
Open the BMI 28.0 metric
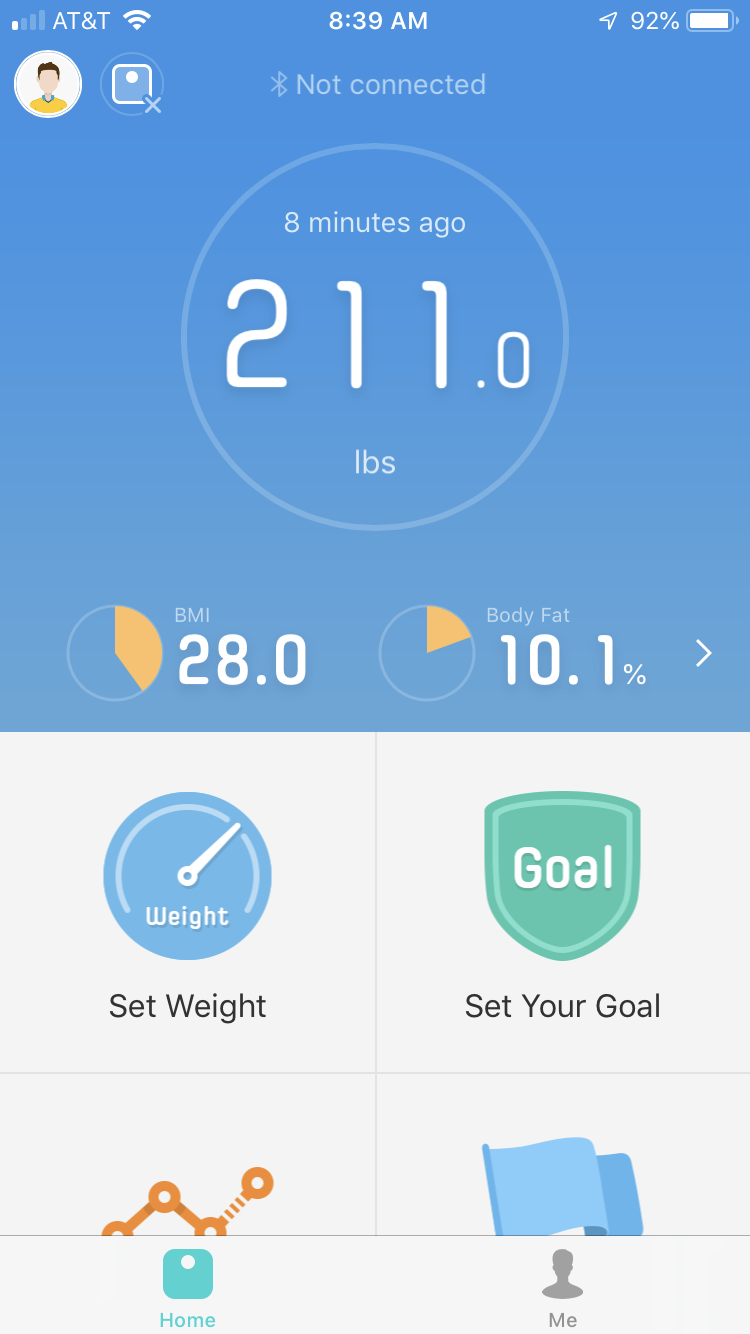coord(188,652)
